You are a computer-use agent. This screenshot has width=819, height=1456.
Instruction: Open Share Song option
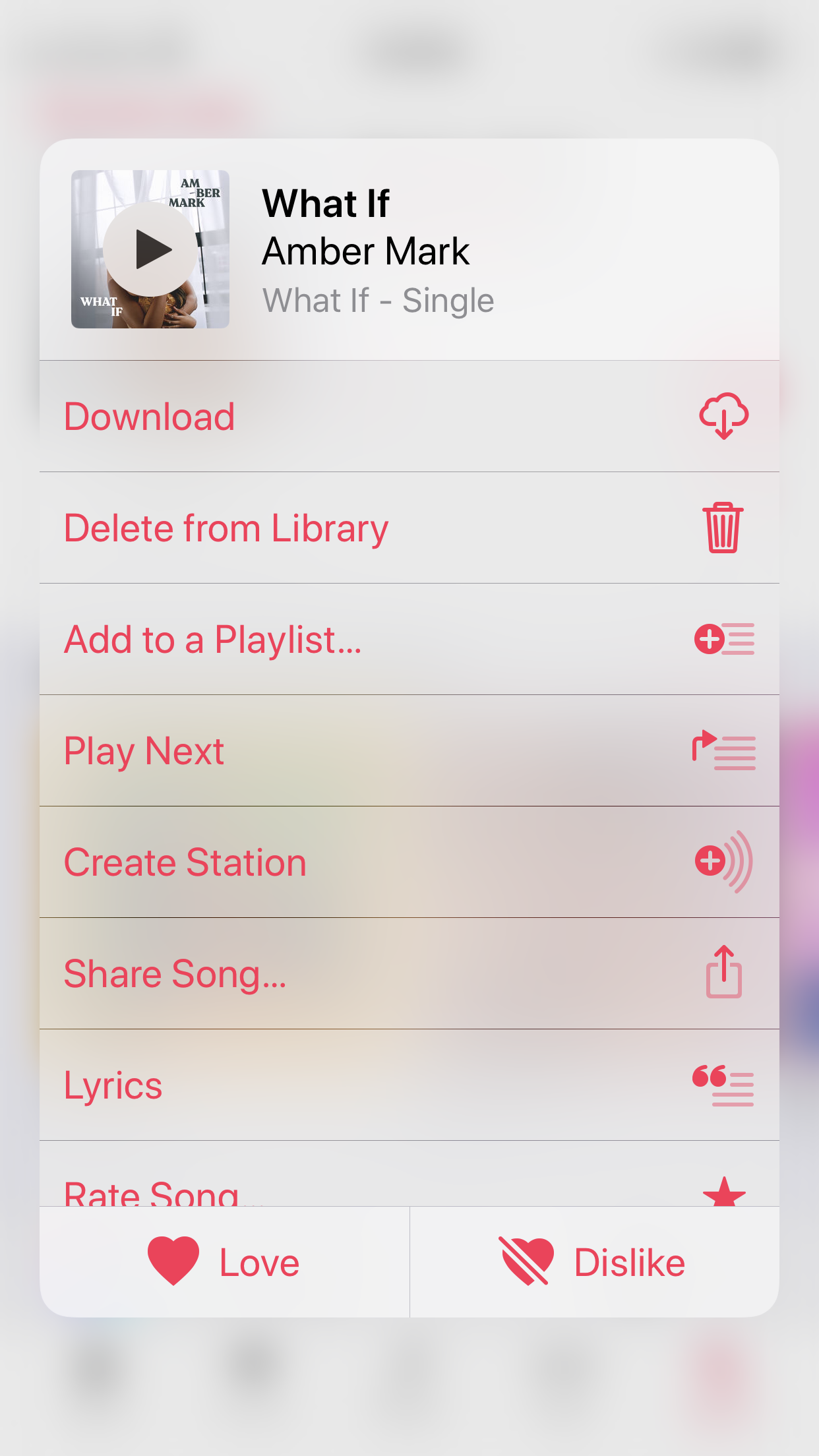pyautogui.click(x=409, y=974)
